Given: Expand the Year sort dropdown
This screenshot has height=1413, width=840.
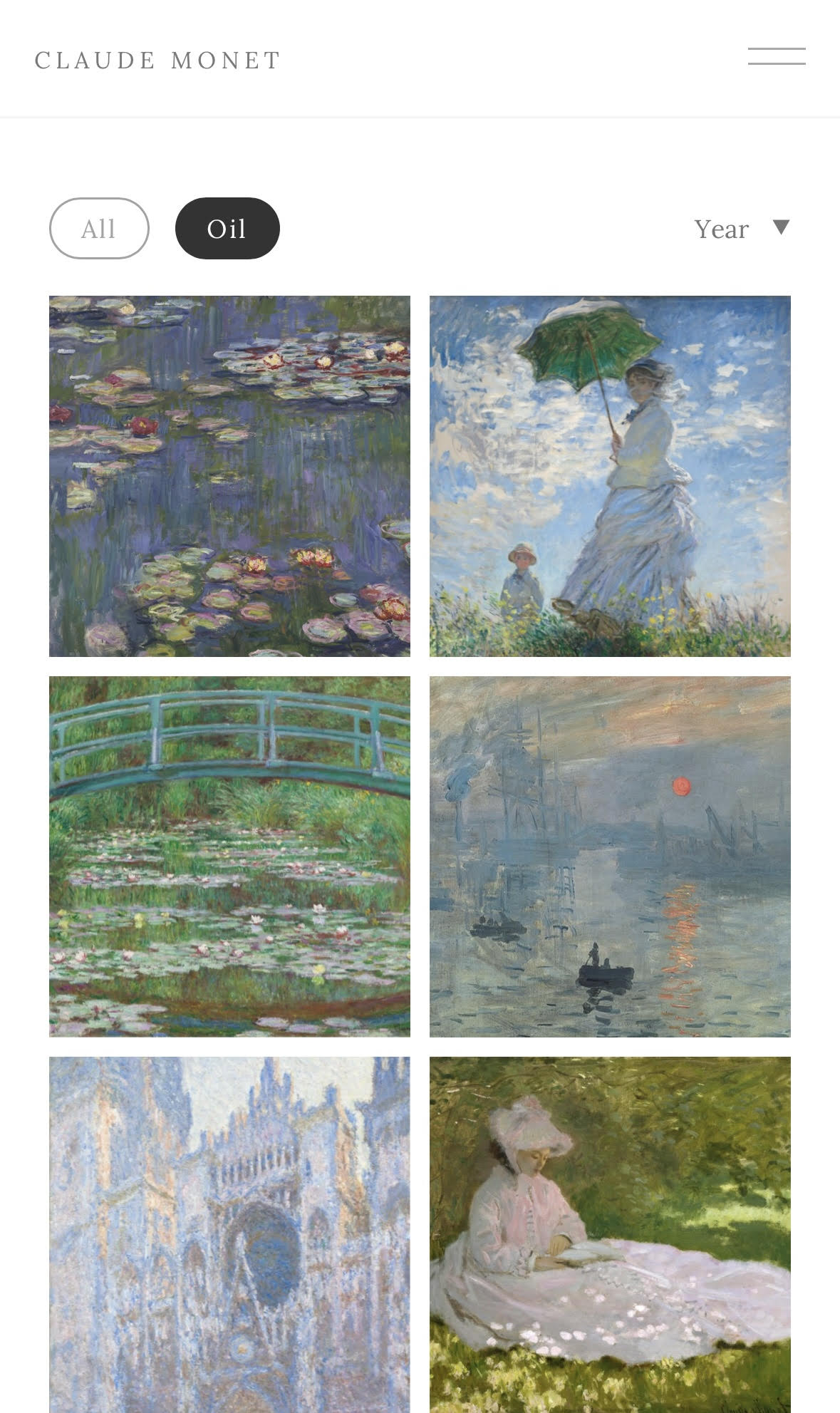Looking at the screenshot, I should (x=742, y=229).
